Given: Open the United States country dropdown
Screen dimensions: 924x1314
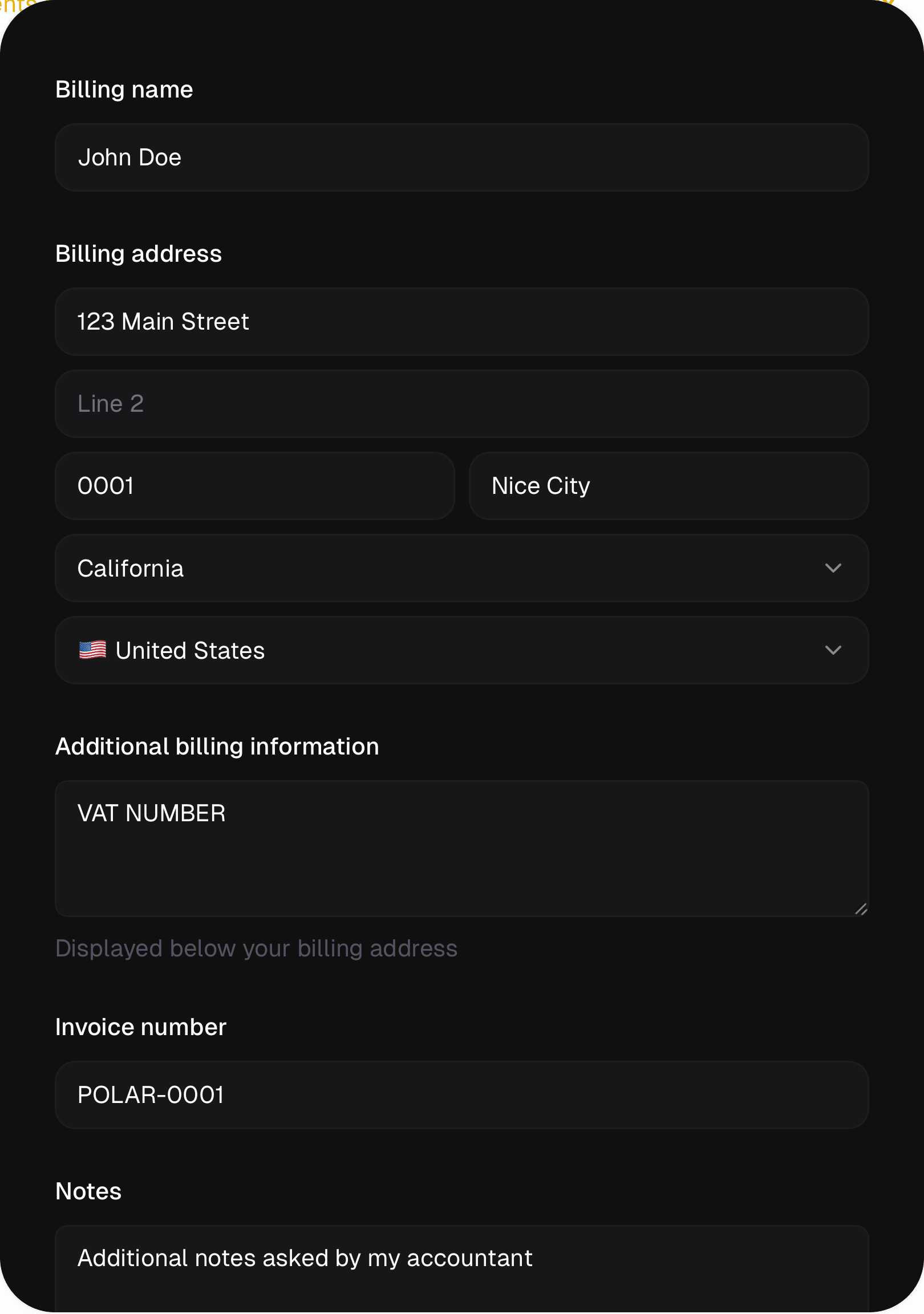Looking at the screenshot, I should 461,650.
